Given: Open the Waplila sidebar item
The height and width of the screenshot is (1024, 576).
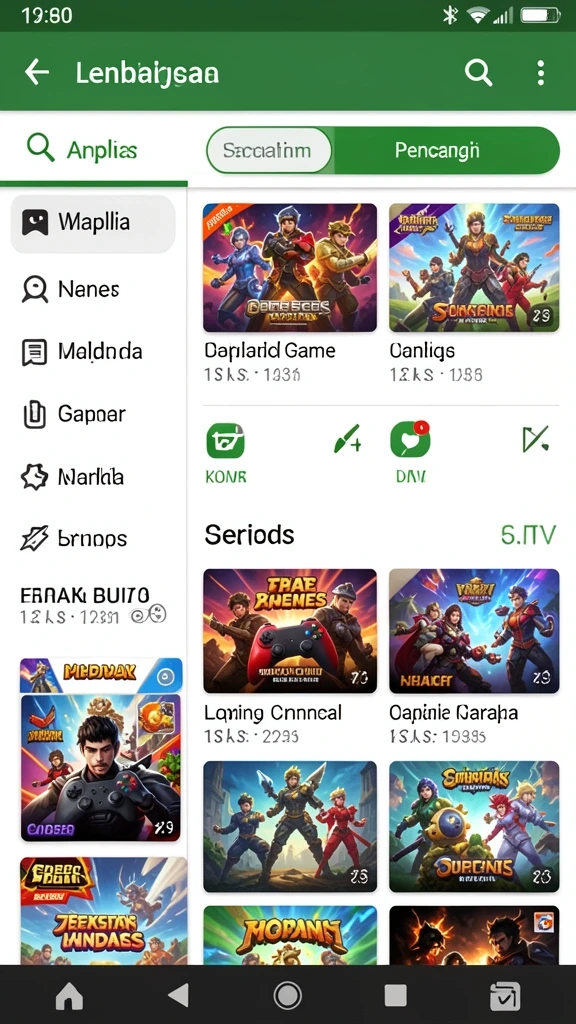Looking at the screenshot, I should click(x=93, y=223).
